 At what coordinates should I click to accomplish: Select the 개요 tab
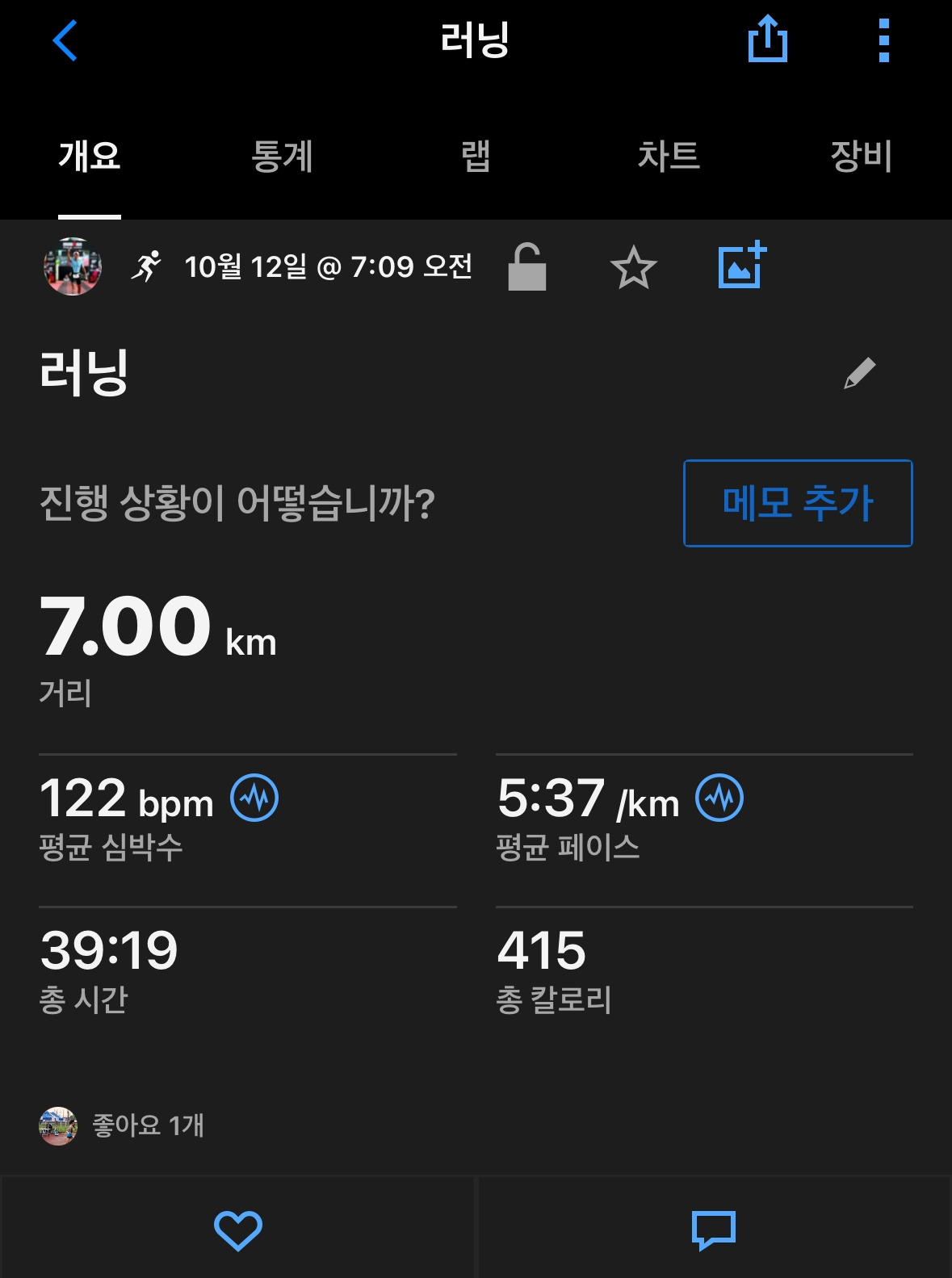tap(90, 156)
